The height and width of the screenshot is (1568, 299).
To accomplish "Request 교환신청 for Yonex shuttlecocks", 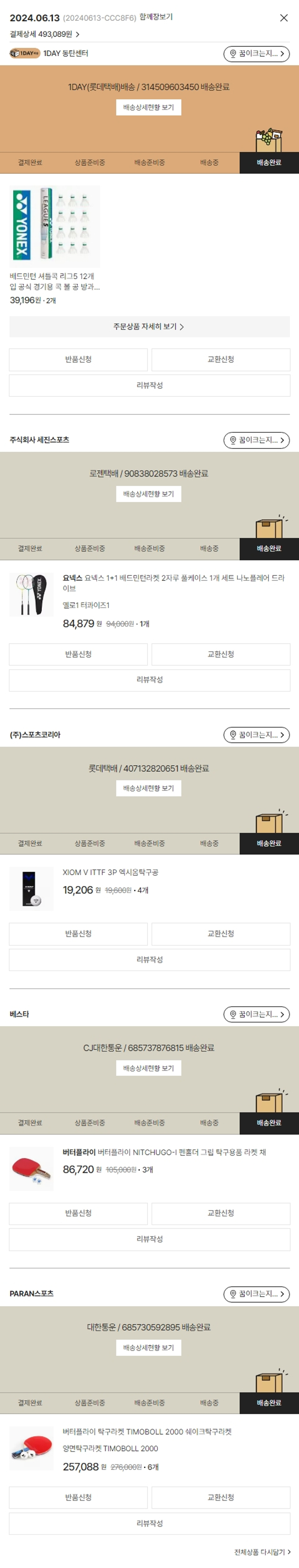I will click(220, 360).
